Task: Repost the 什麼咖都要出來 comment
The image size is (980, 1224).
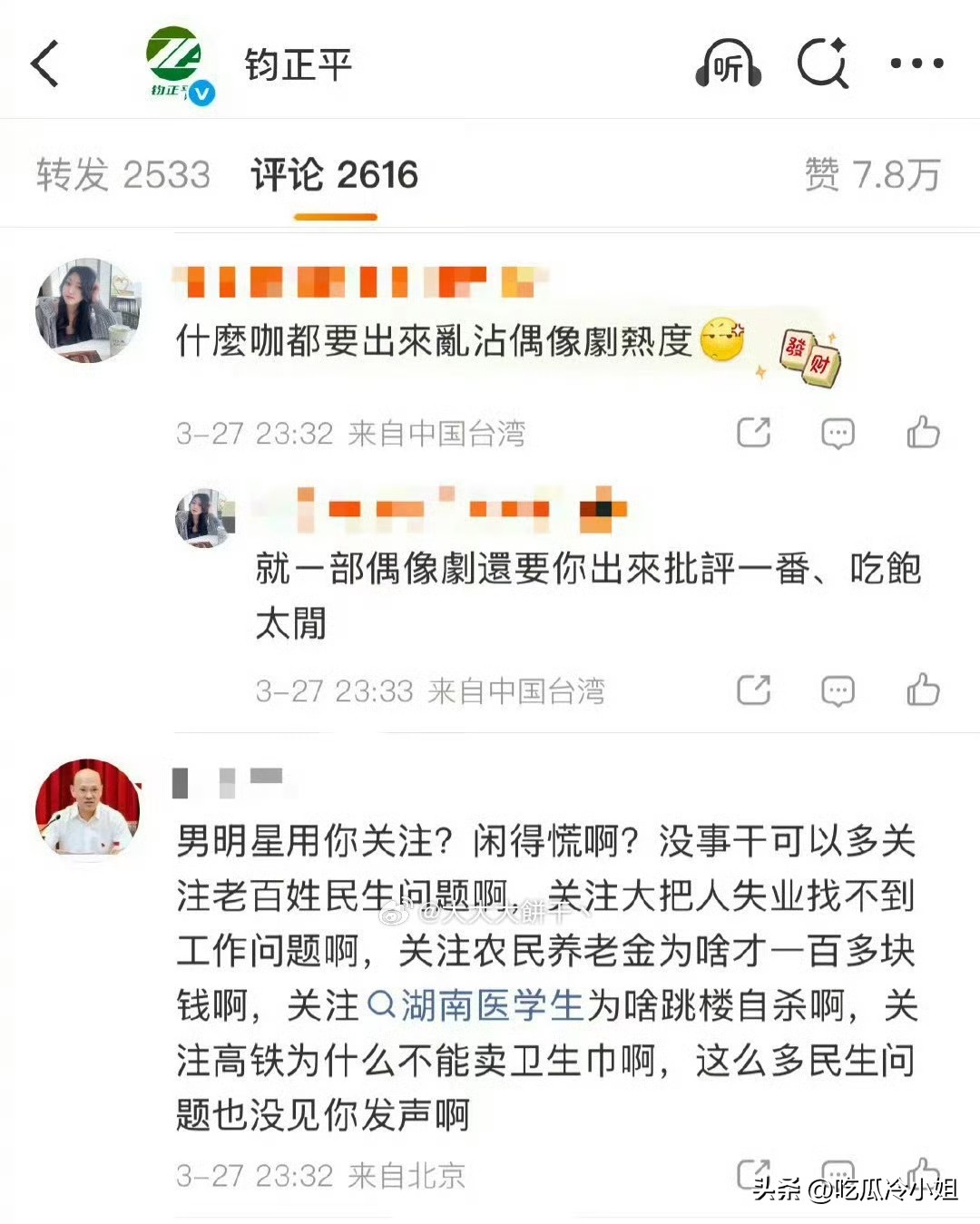Action: click(753, 433)
